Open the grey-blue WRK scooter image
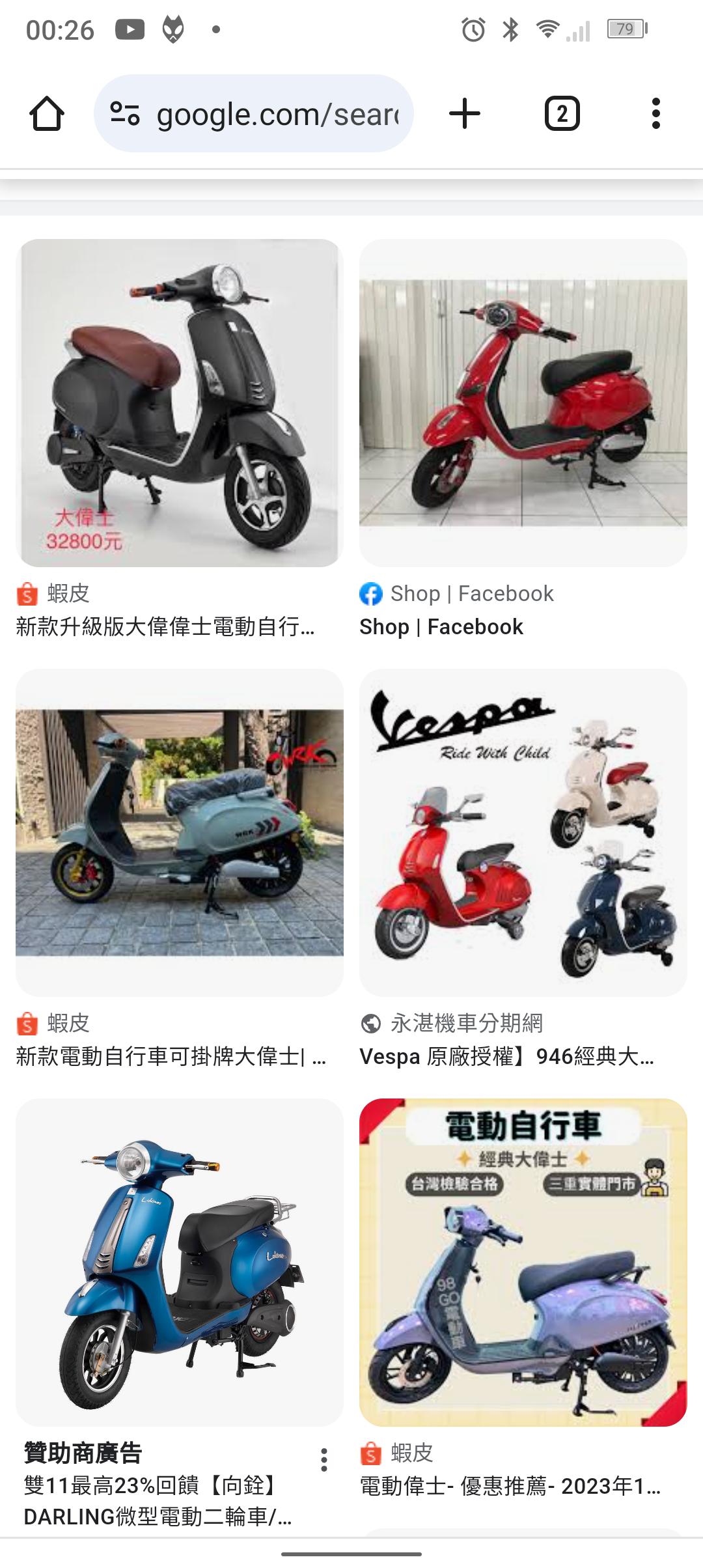 [179, 832]
